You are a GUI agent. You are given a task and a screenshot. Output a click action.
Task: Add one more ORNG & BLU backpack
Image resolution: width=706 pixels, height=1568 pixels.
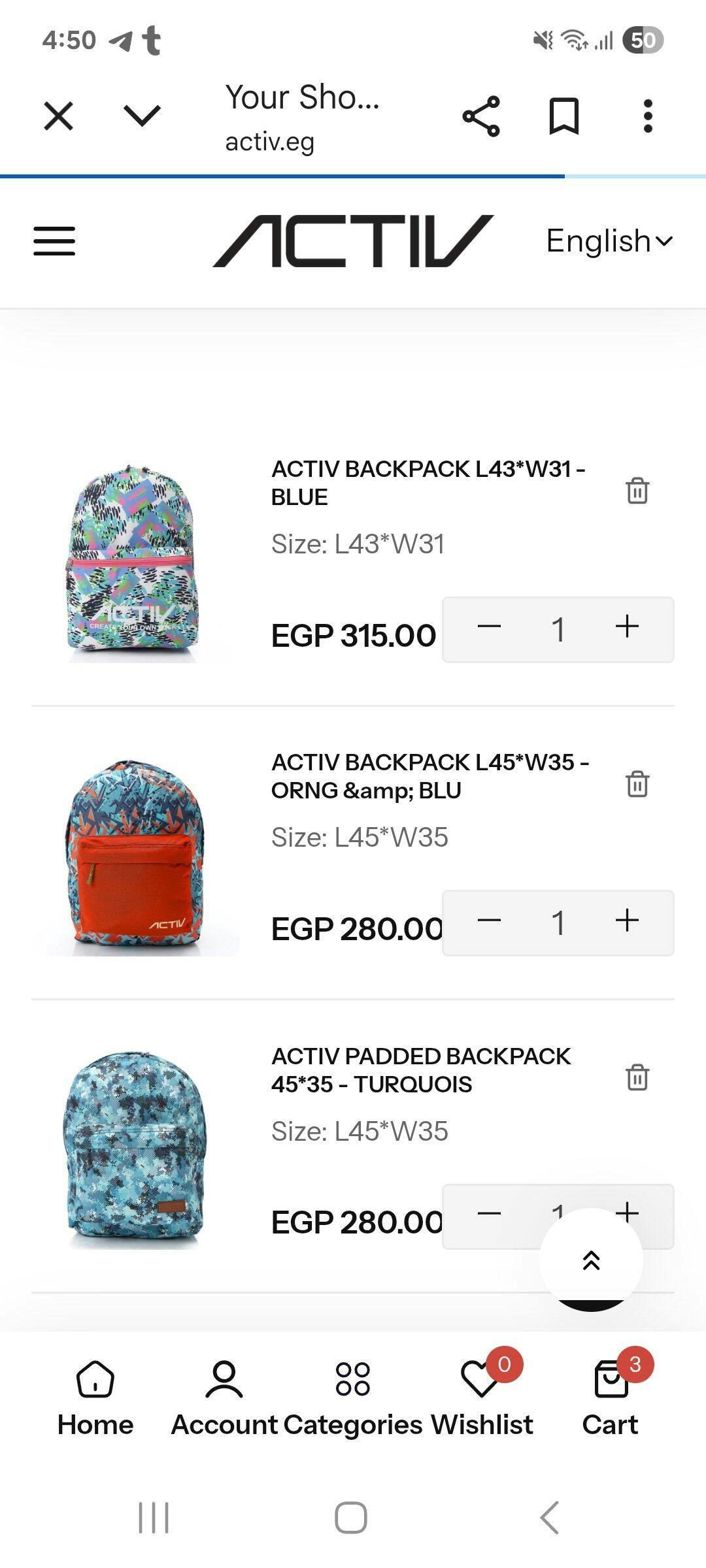tap(627, 921)
